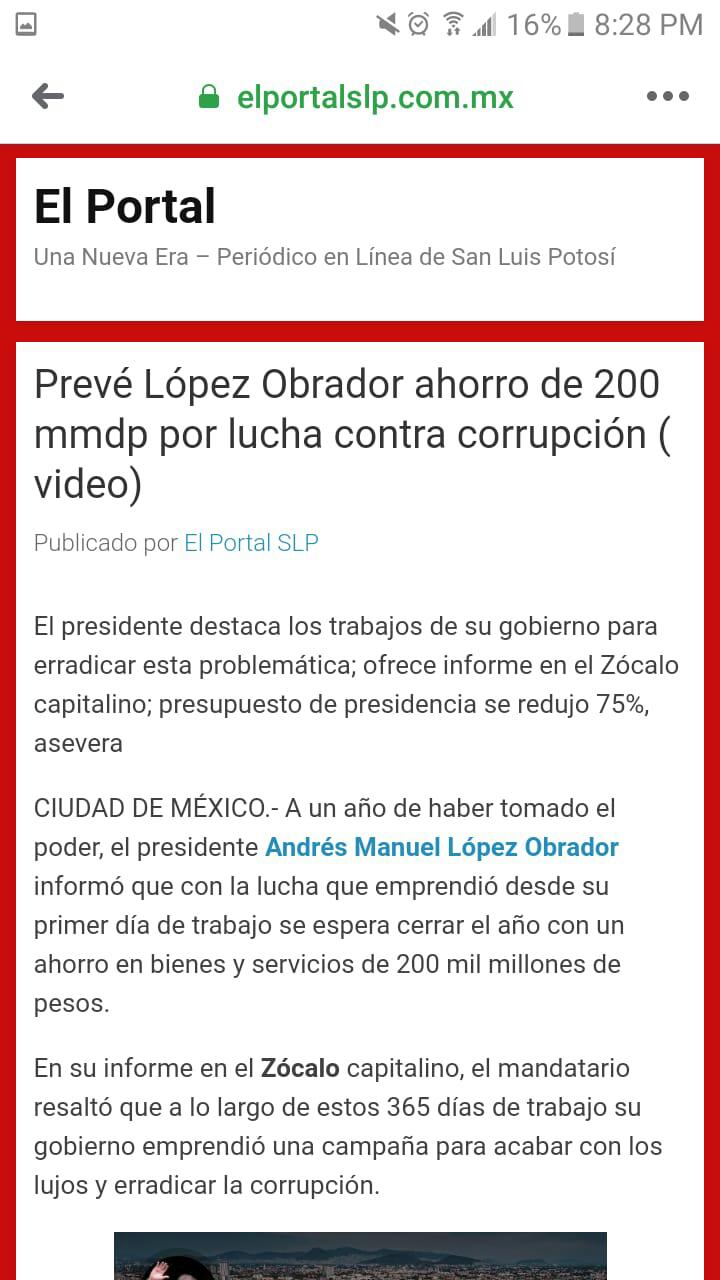720x1280 pixels.
Task: Open the El Portal SLP author link
Action: pos(251,543)
